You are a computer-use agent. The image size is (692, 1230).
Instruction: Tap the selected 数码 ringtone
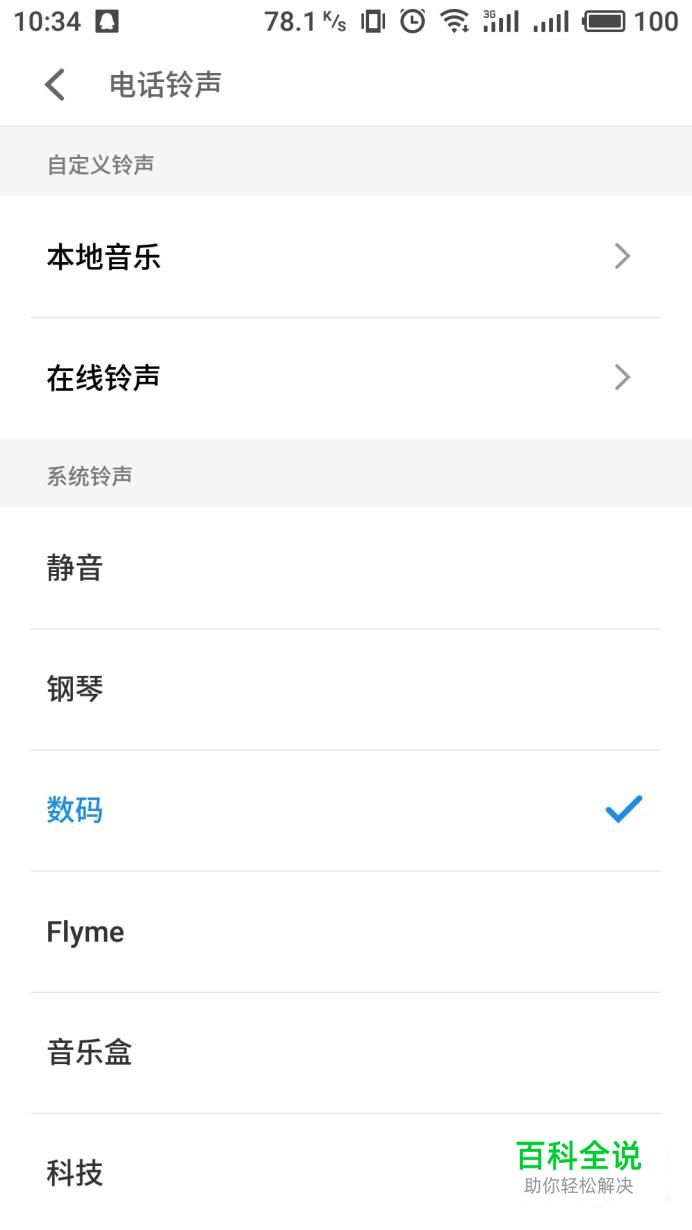346,810
